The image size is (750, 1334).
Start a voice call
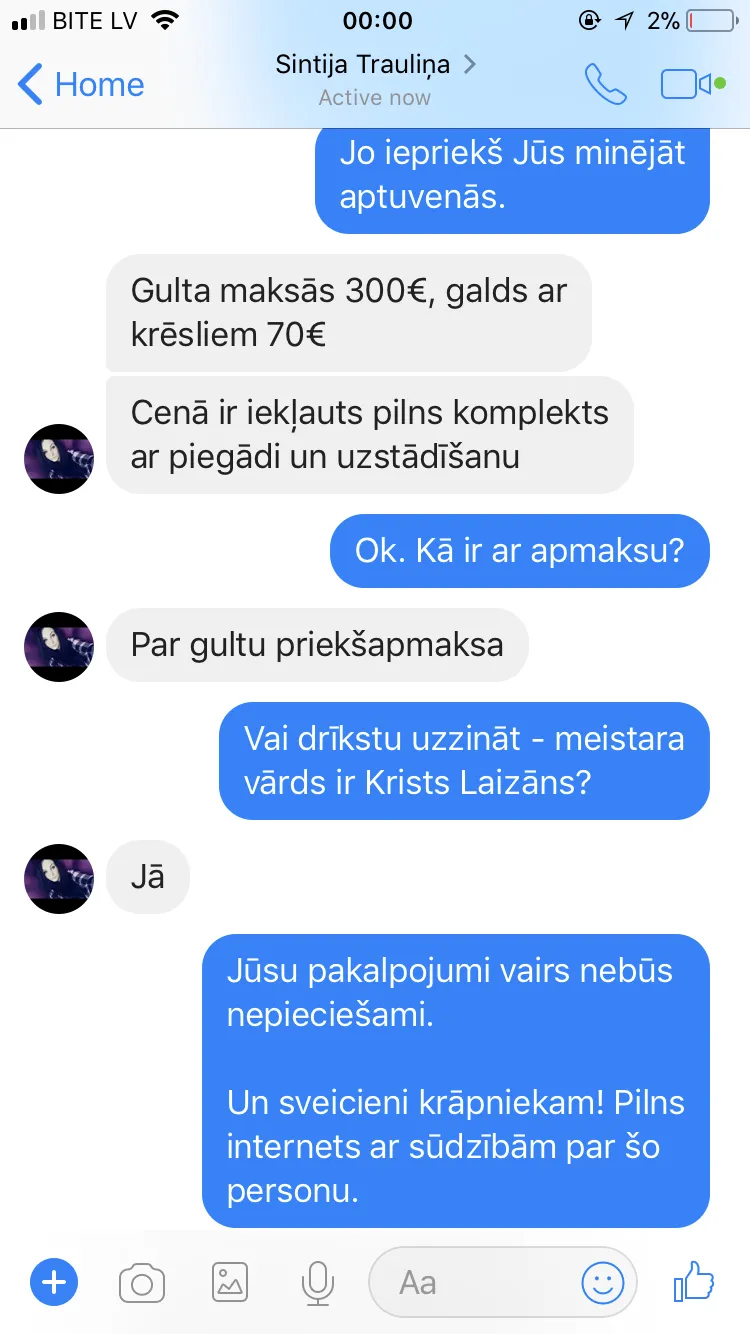[605, 85]
